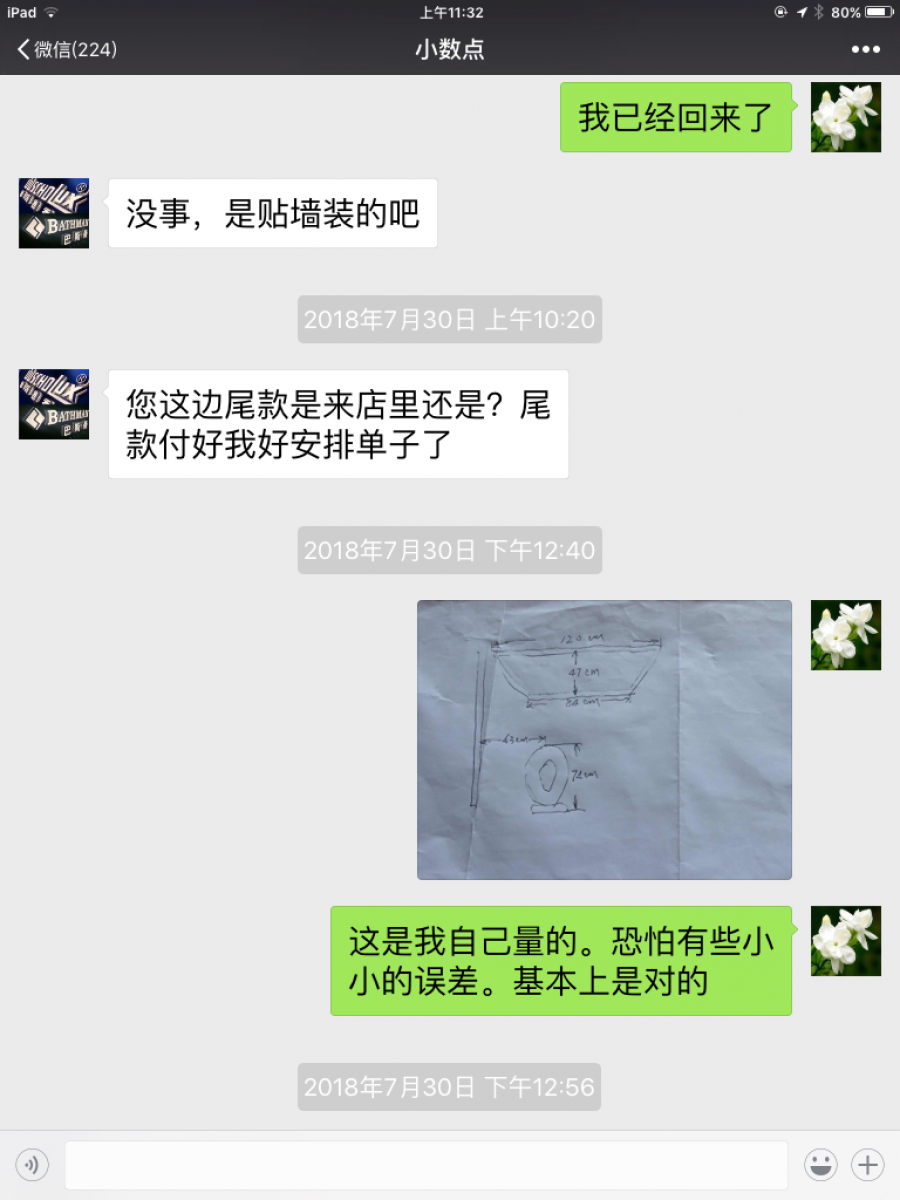View the contact's profile from the 没事 message avatar
Screen dimensions: 900x1200
(x=54, y=213)
